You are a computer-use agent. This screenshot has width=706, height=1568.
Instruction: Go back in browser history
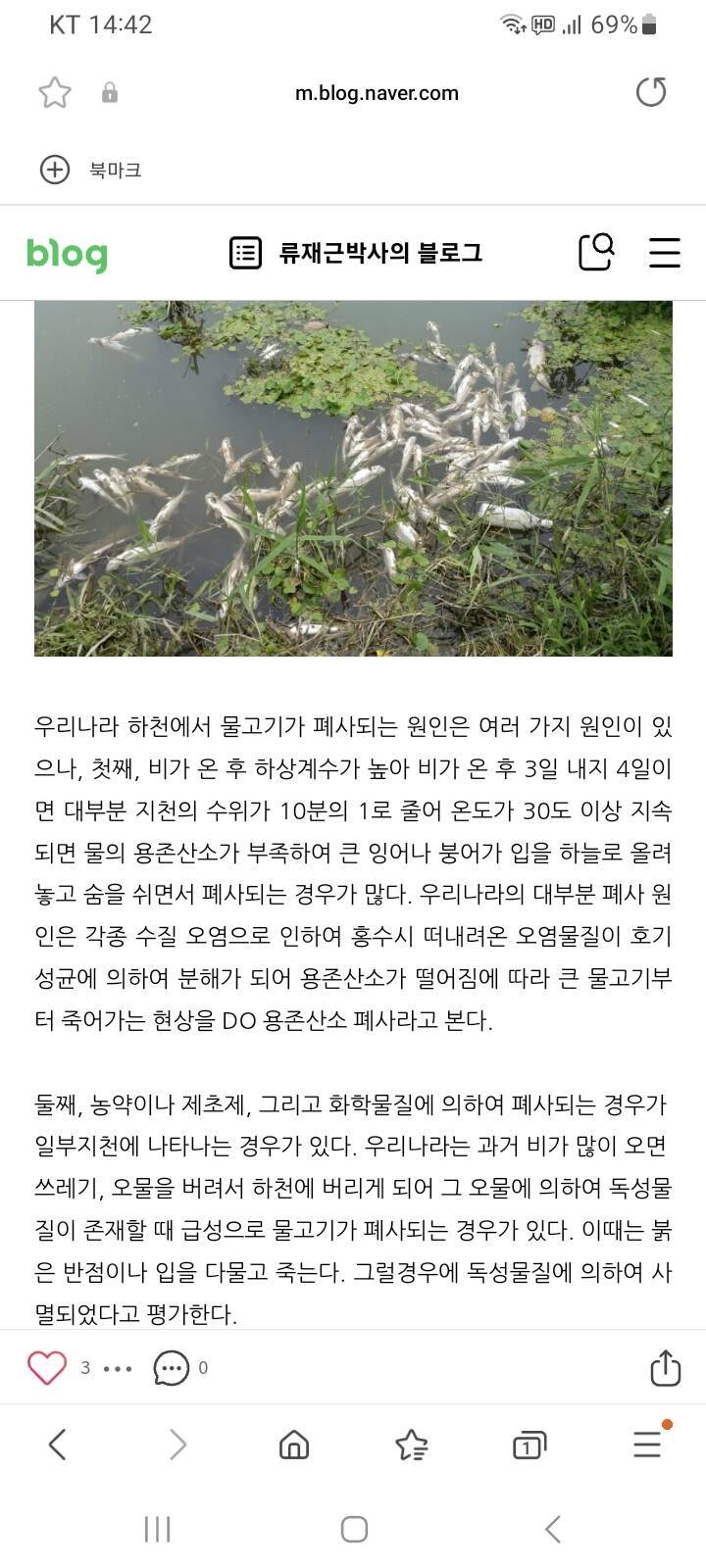click(x=57, y=1445)
